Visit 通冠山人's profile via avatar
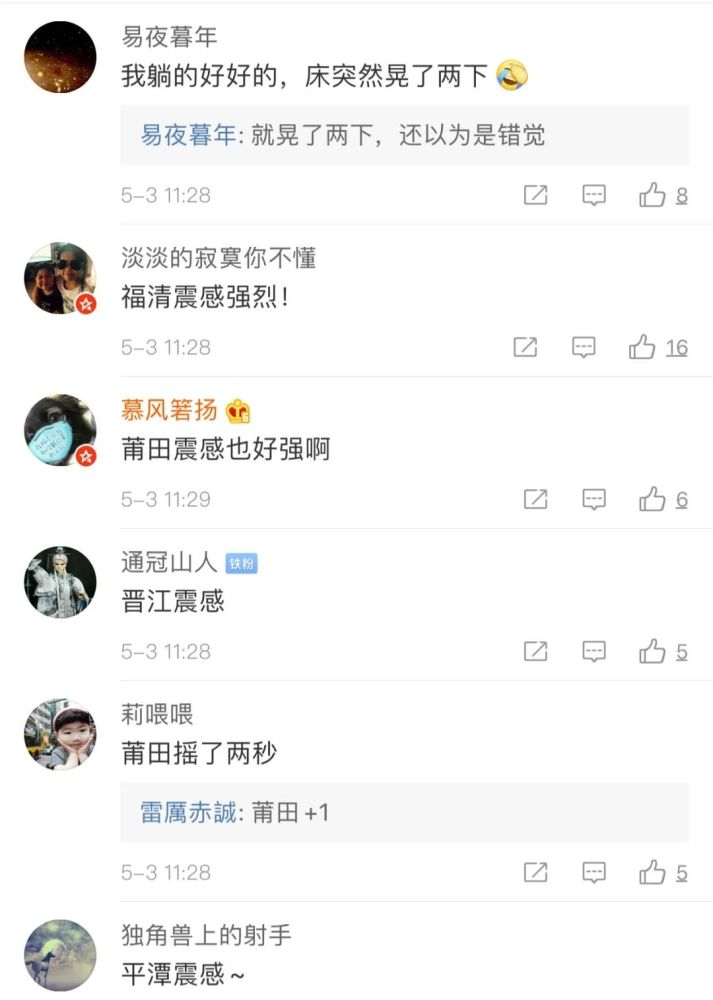The image size is (713, 1000). [60, 582]
